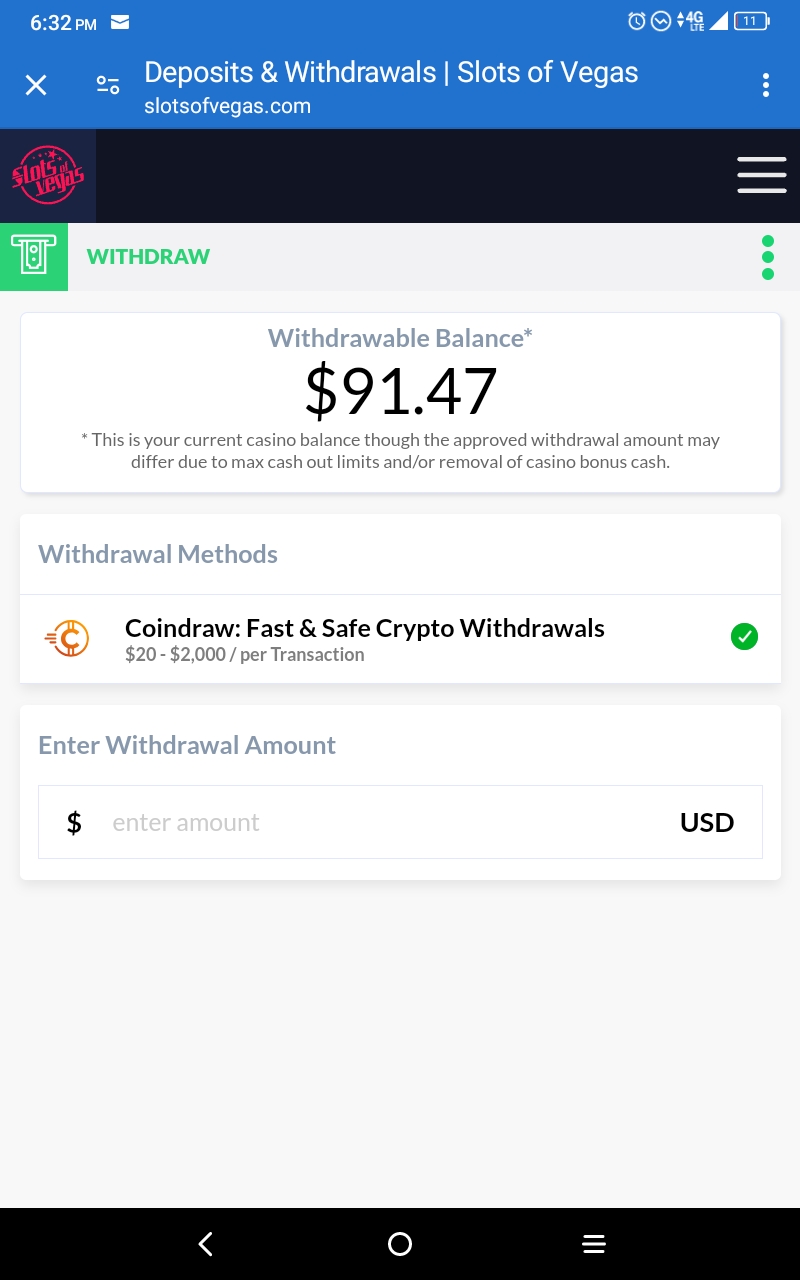Open the site settings icon near the title
This screenshot has width=800, height=1280.
(108, 86)
